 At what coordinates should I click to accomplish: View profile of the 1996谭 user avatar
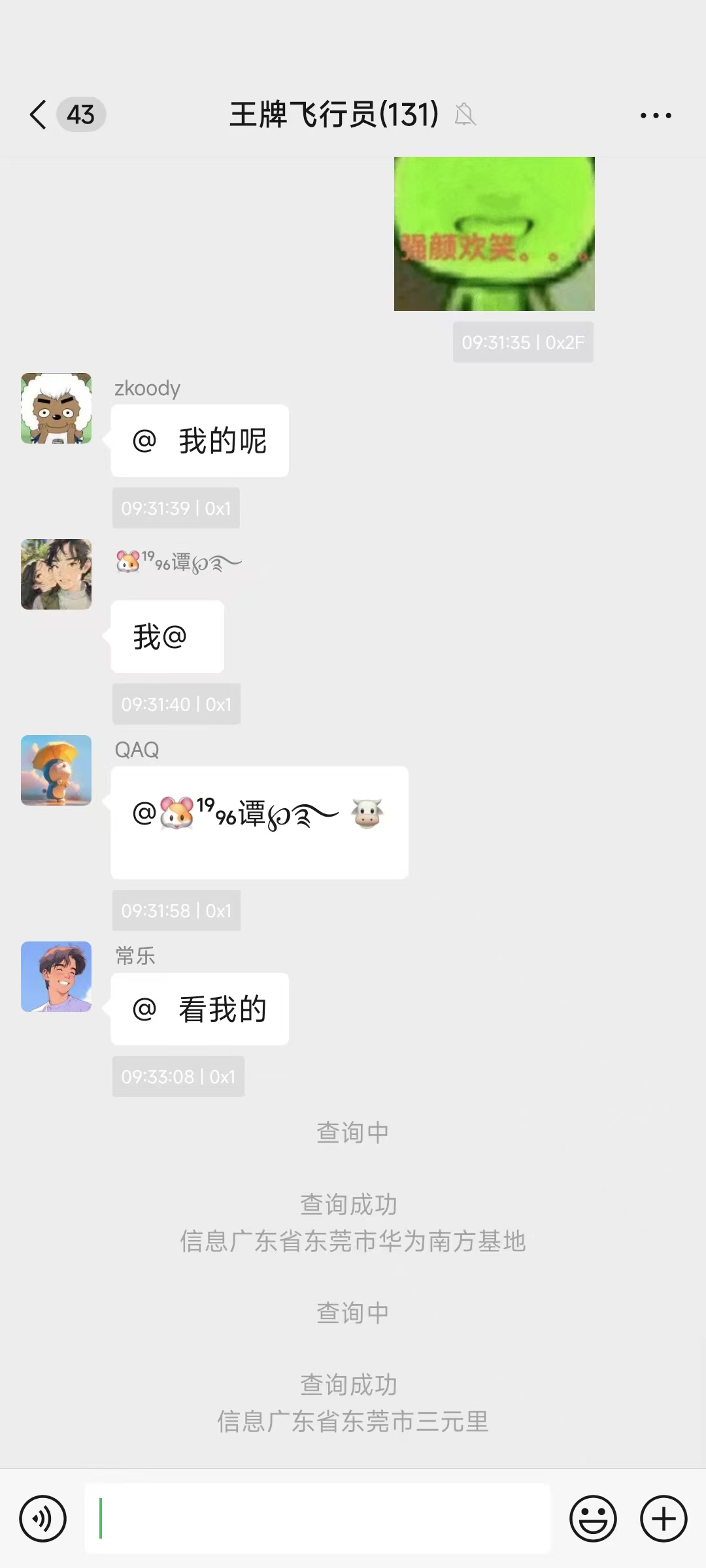56,574
